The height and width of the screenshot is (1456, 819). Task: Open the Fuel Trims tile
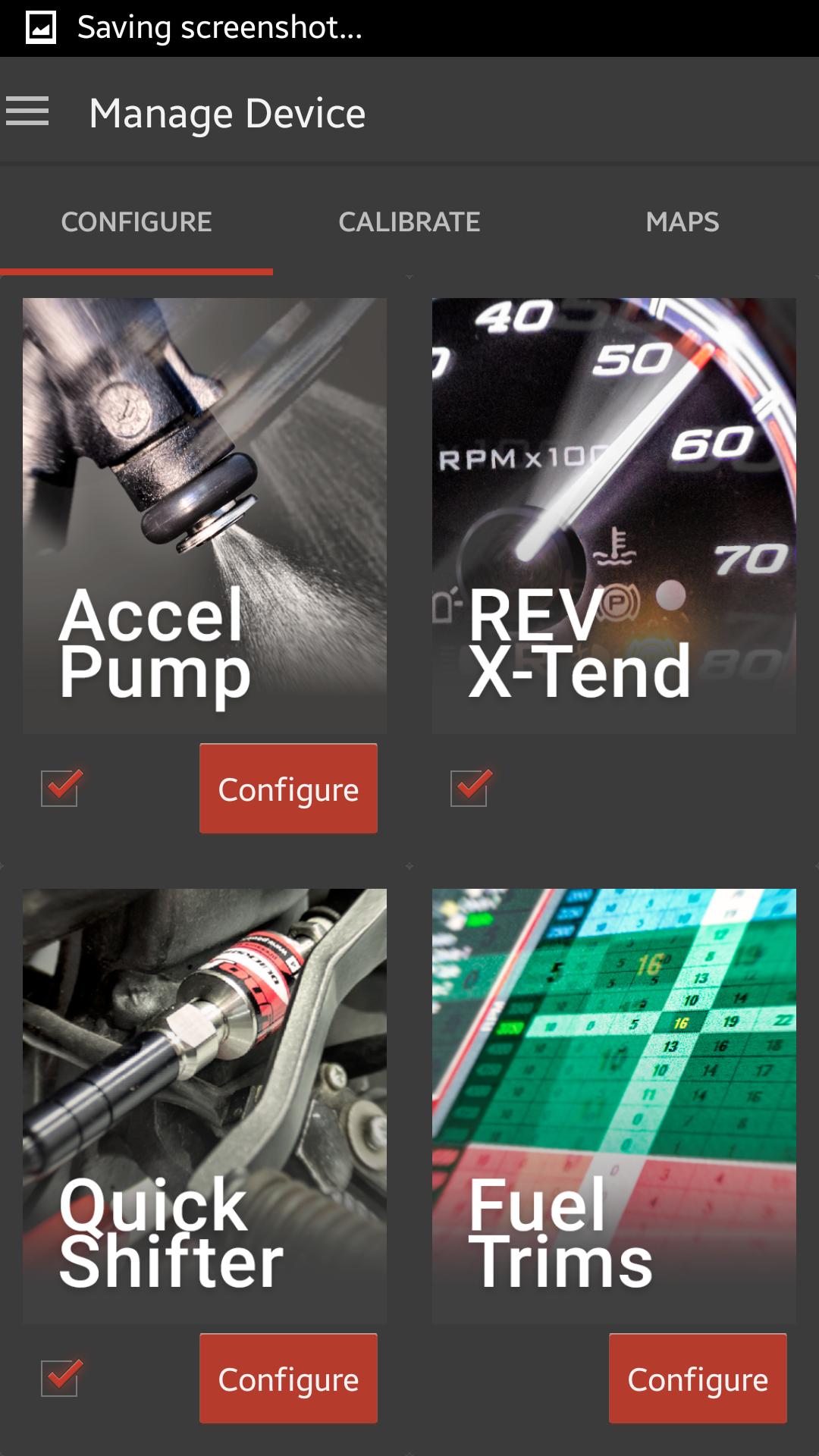(x=614, y=1106)
